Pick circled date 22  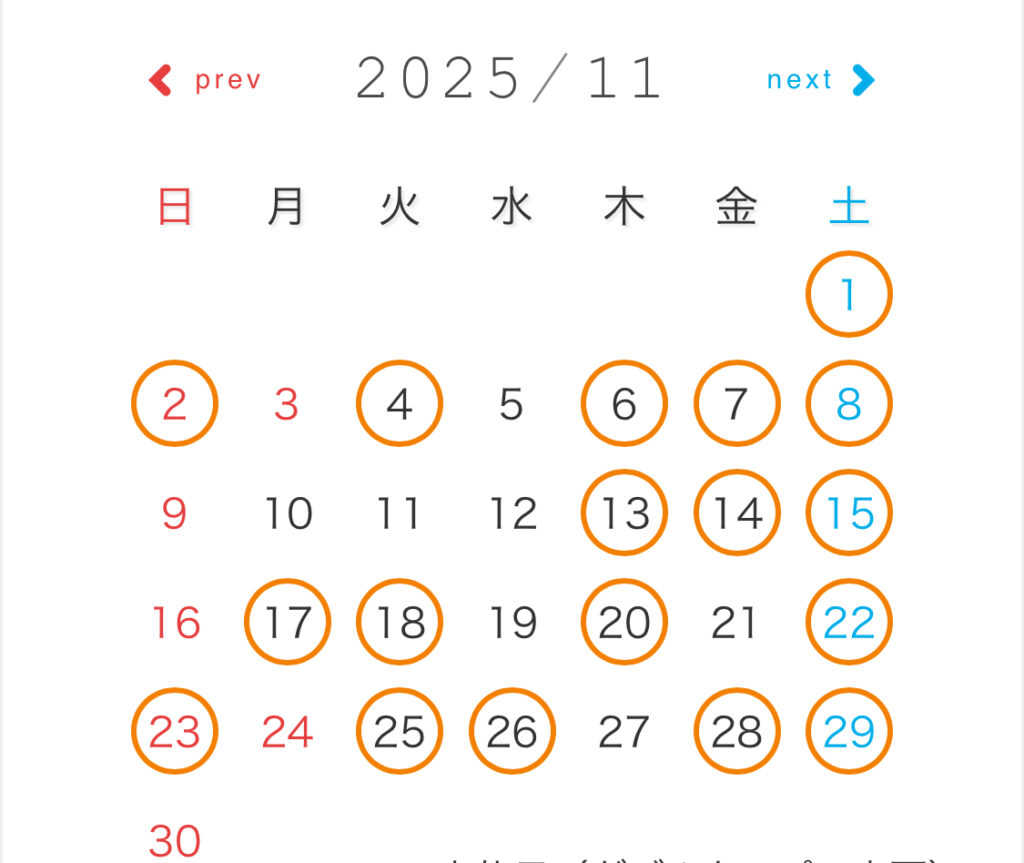[849, 622]
